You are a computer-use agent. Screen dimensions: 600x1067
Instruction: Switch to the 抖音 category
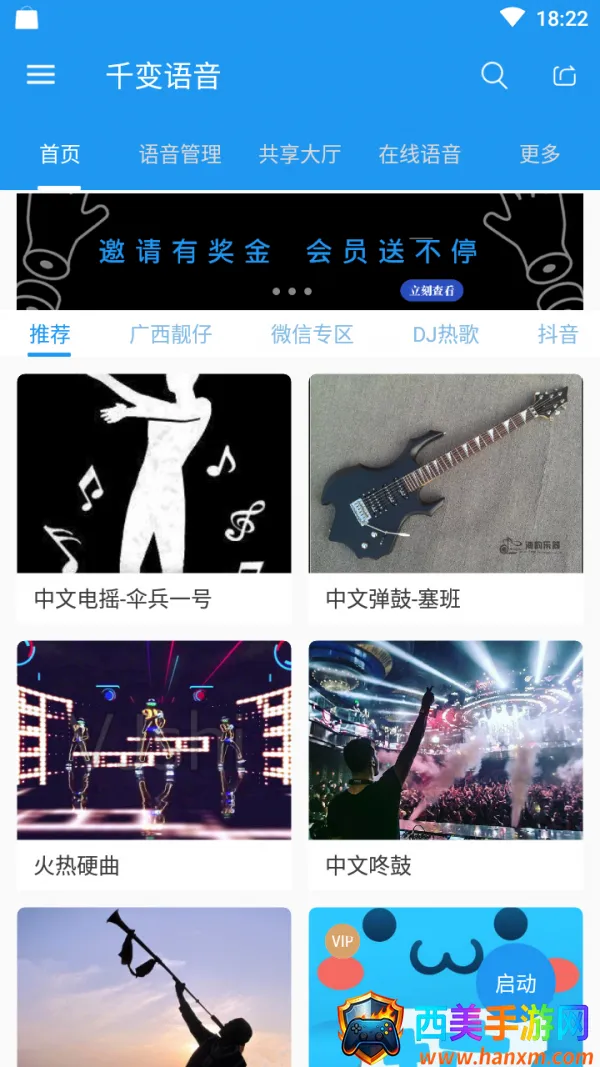(558, 334)
